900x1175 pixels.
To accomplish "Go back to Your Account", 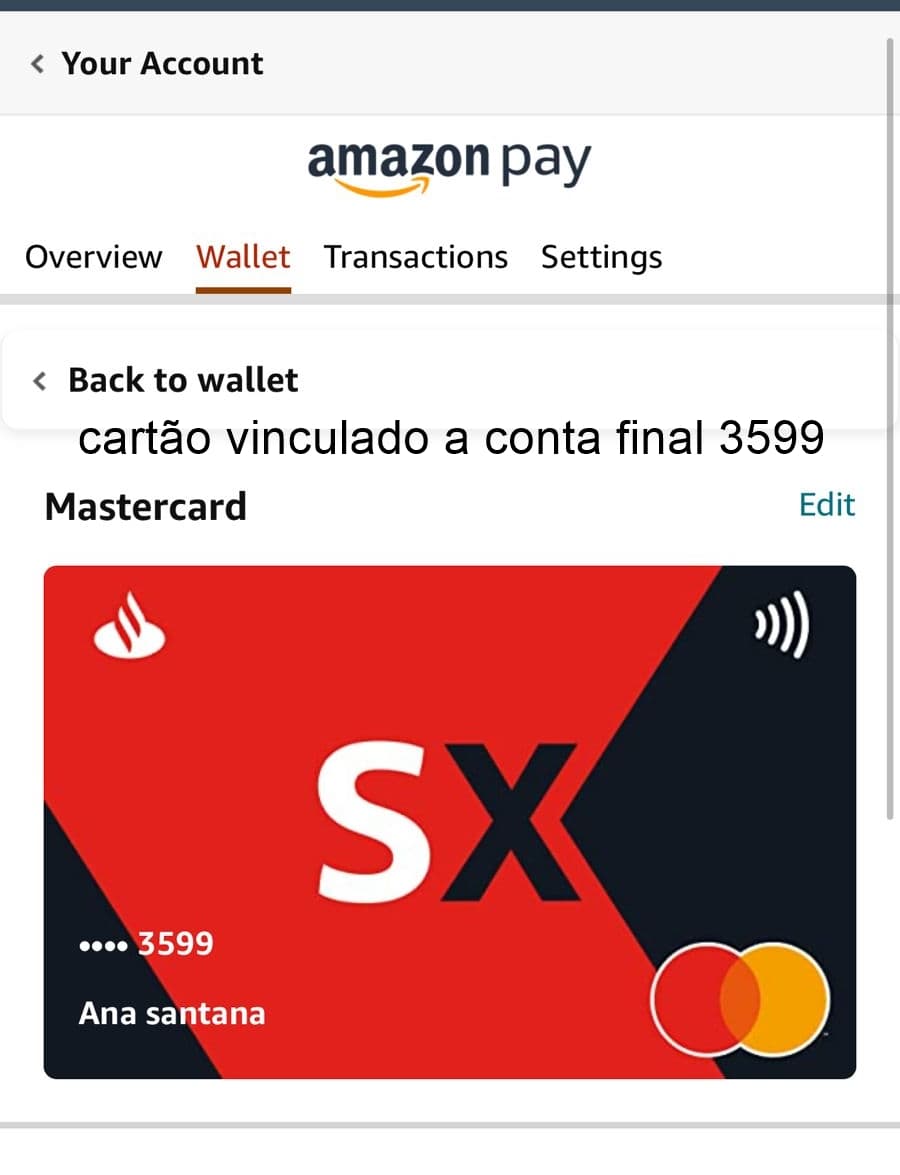I will click(148, 64).
